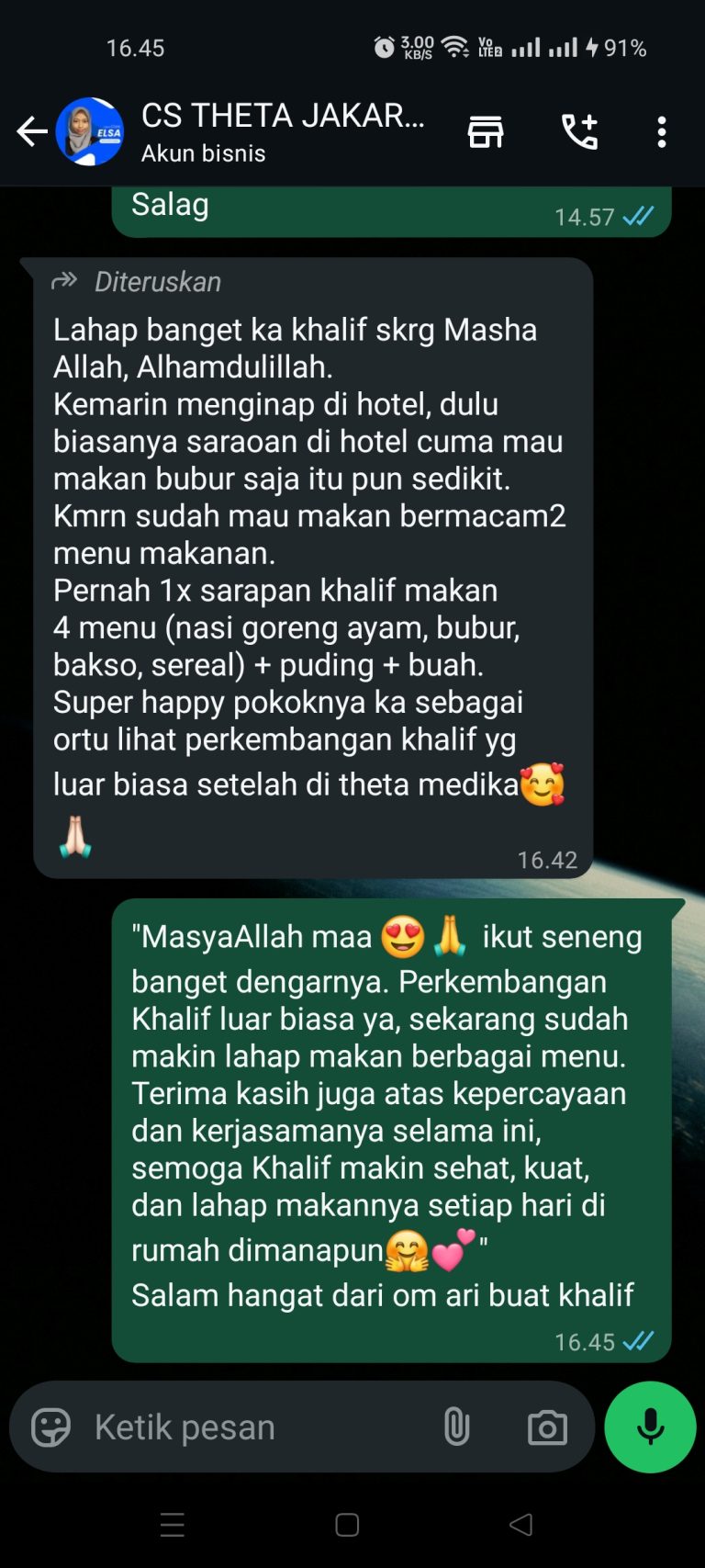
Task: Go back to the chat list
Action: pyautogui.click(x=32, y=132)
